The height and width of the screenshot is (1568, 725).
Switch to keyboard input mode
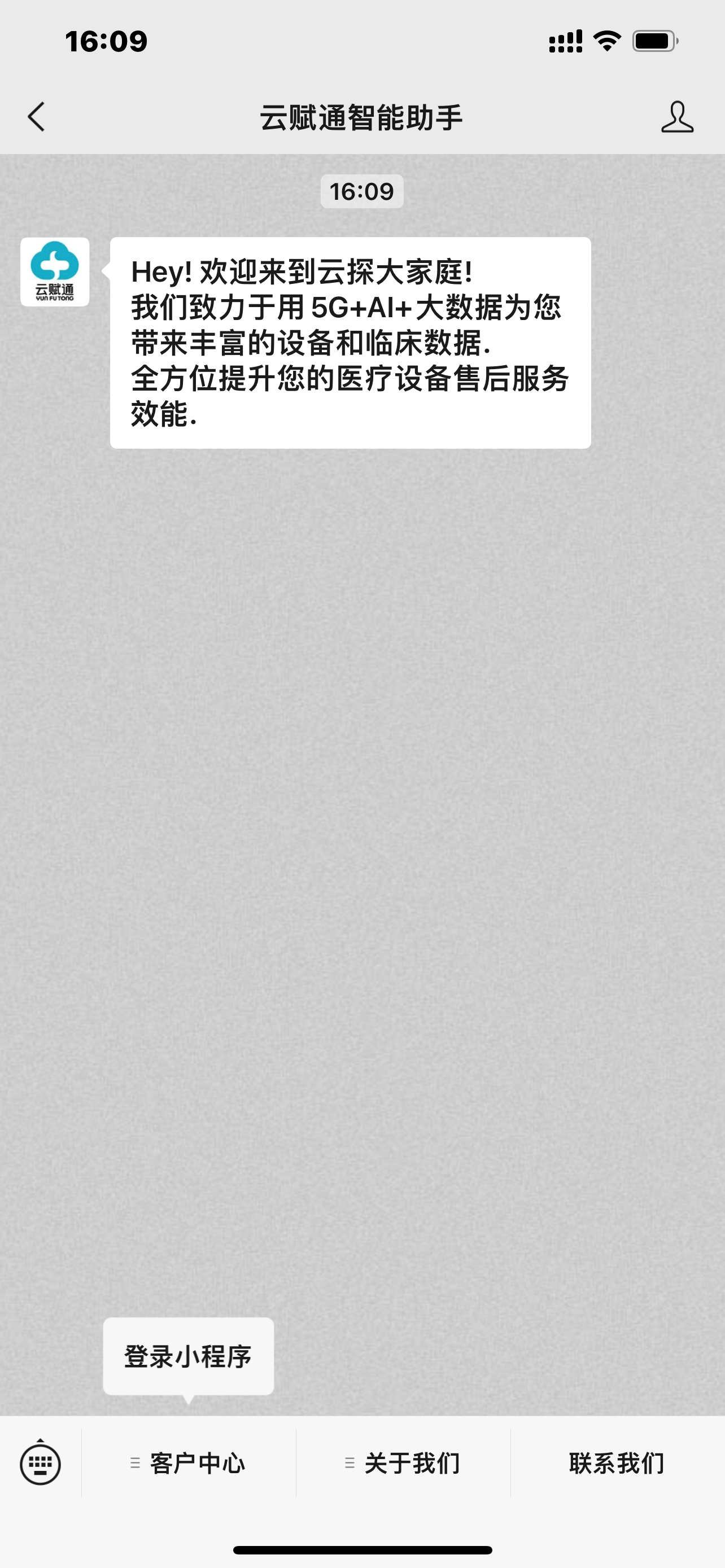pyautogui.click(x=40, y=1462)
